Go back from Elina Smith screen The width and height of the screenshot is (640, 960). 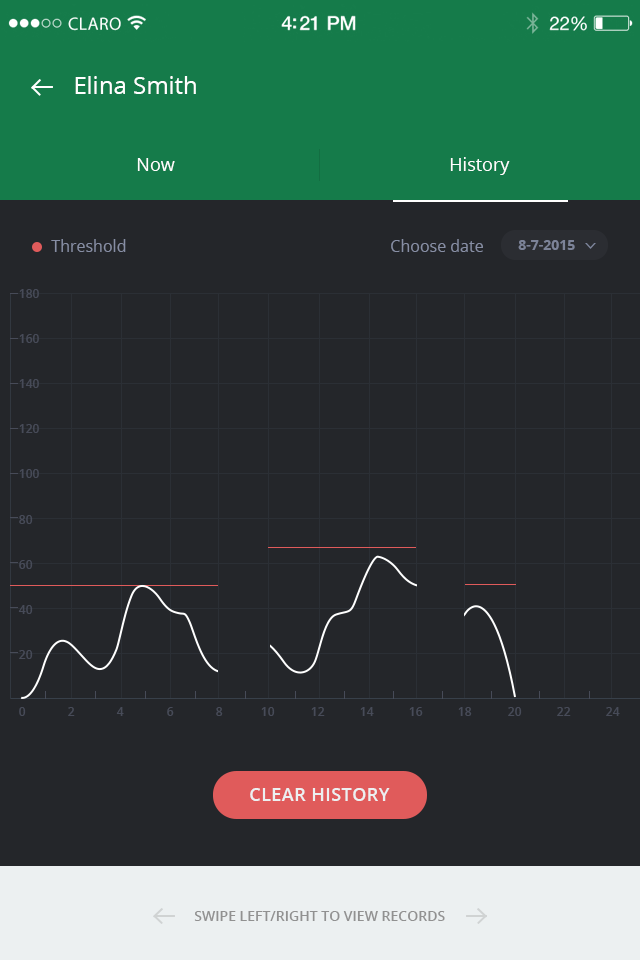pos(41,87)
